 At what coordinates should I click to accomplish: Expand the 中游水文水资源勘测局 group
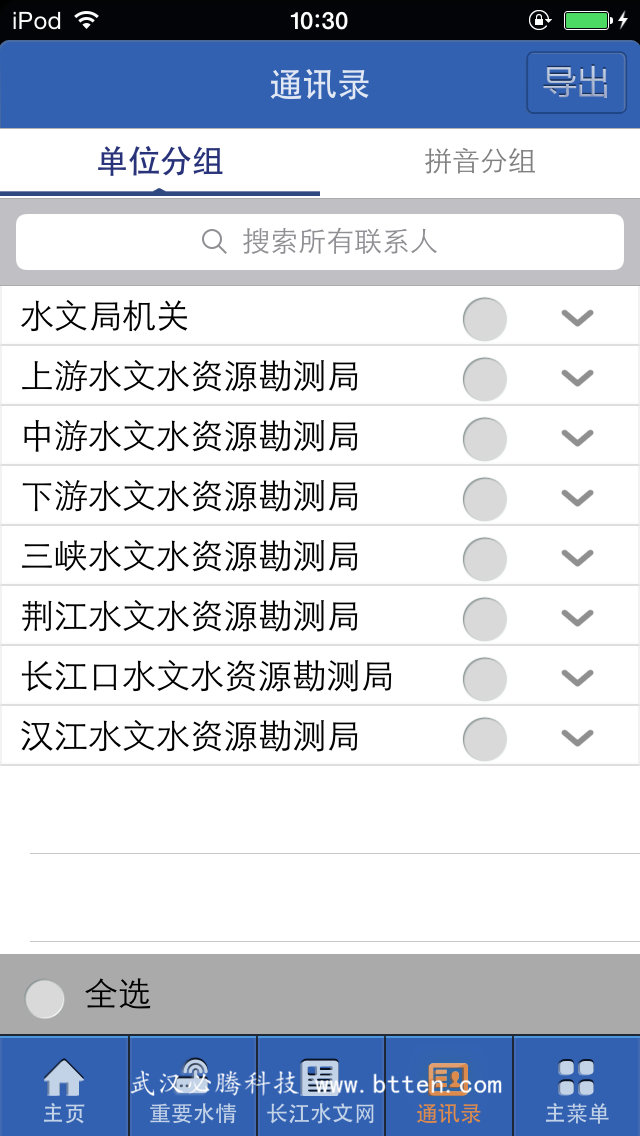578,438
